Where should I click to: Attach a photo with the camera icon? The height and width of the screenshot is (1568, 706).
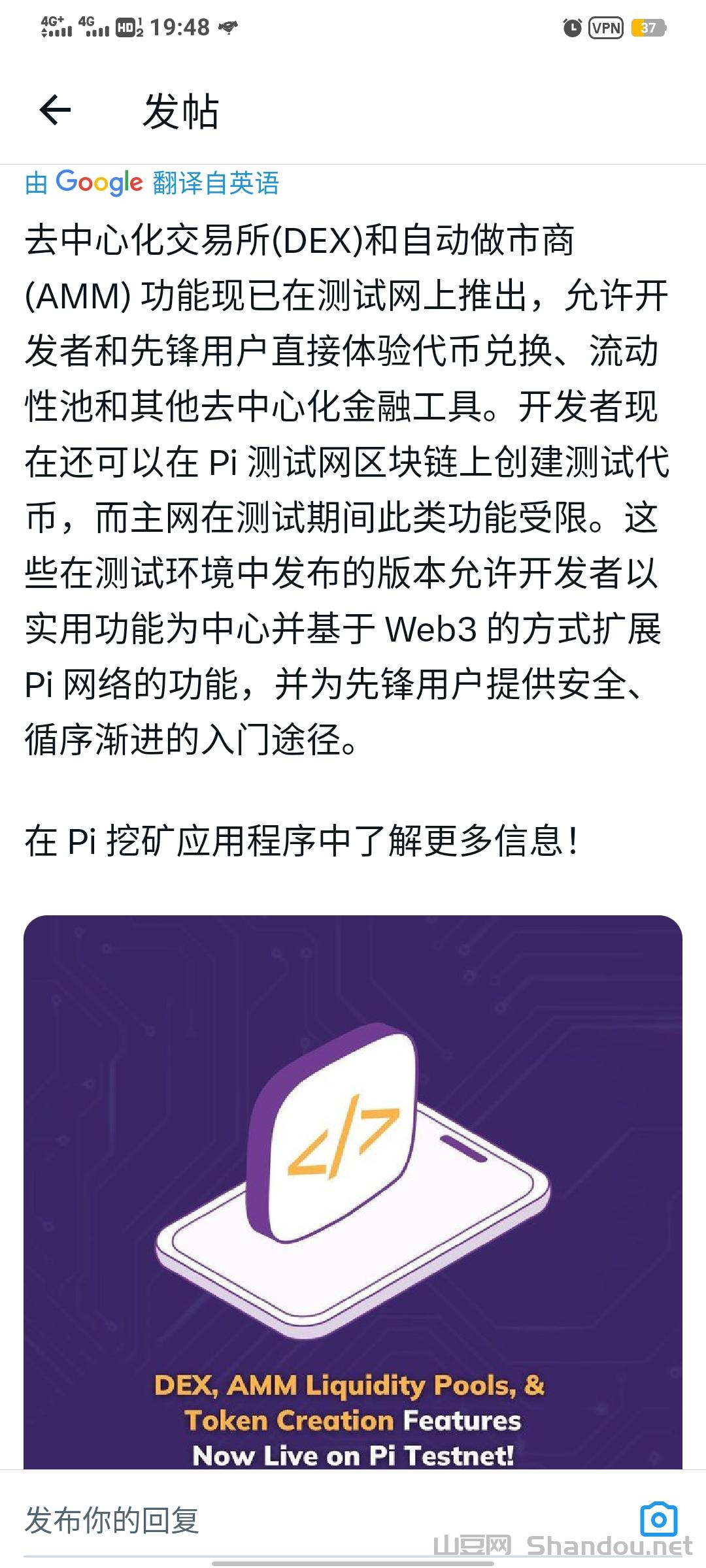658,1520
